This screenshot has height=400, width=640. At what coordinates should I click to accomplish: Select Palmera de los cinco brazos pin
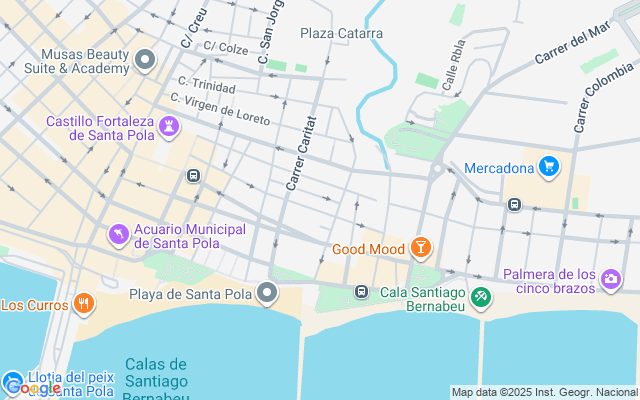coord(613,281)
